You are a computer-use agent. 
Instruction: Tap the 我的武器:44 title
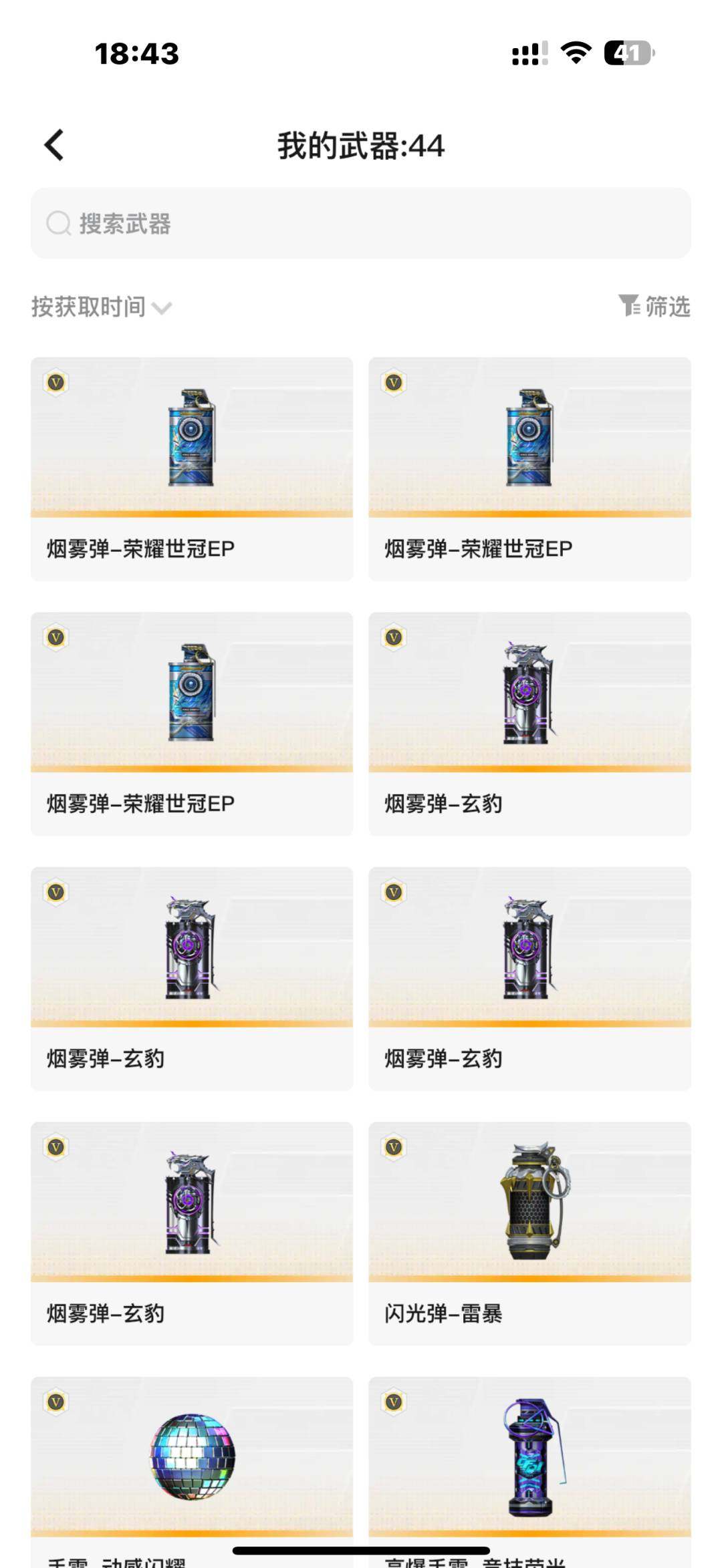coord(361,146)
